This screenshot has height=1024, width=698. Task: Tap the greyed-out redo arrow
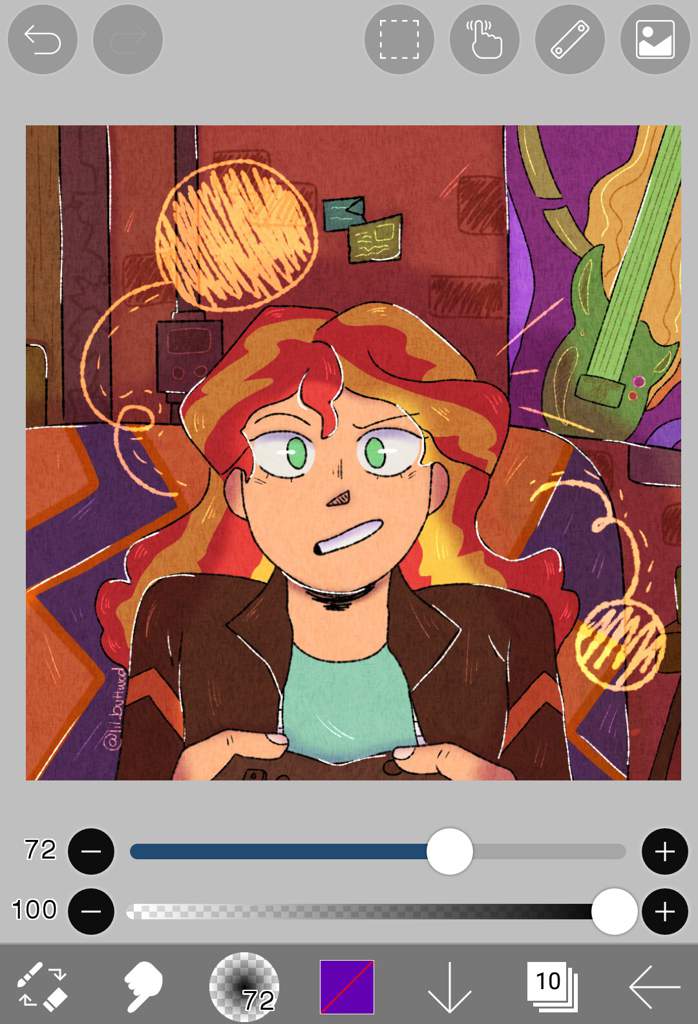[128, 40]
